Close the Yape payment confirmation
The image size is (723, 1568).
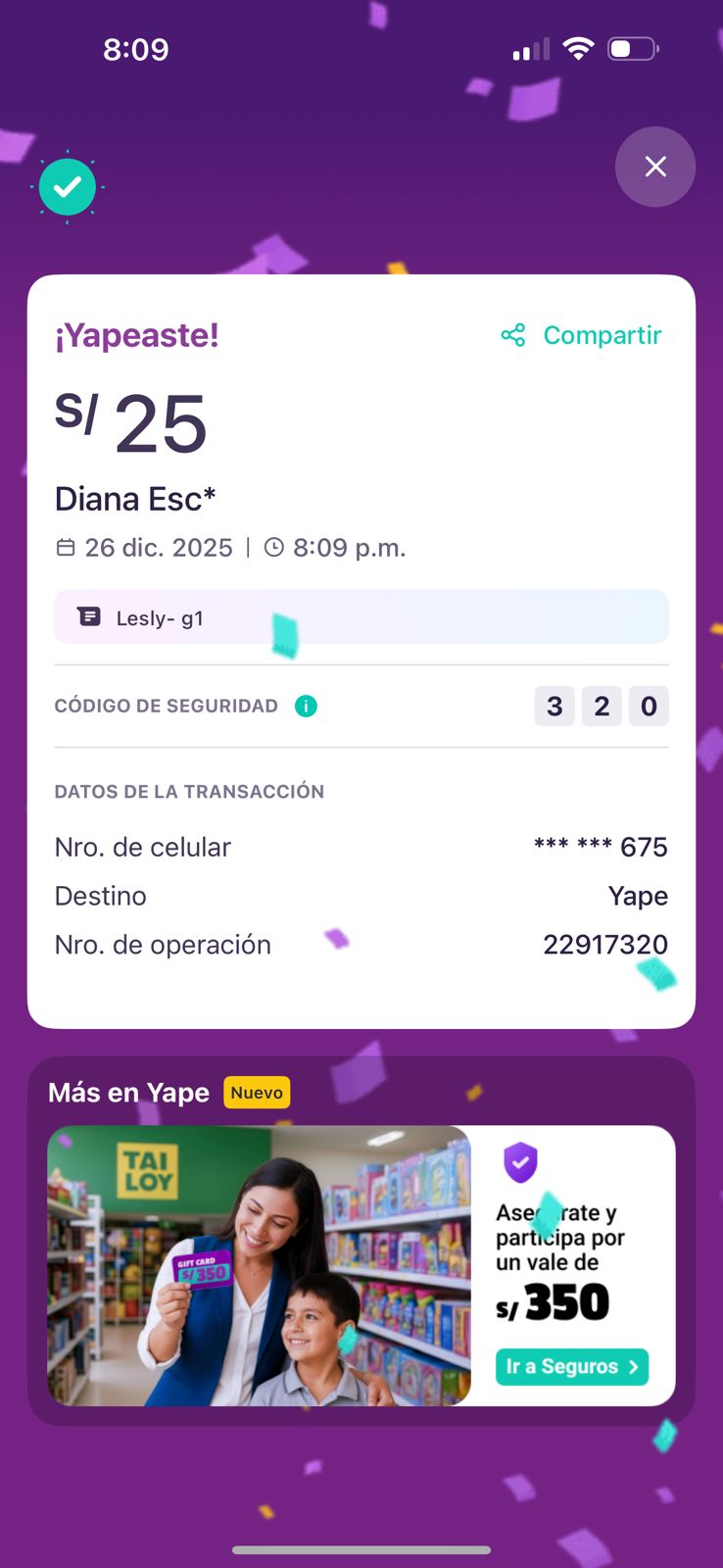tap(655, 167)
